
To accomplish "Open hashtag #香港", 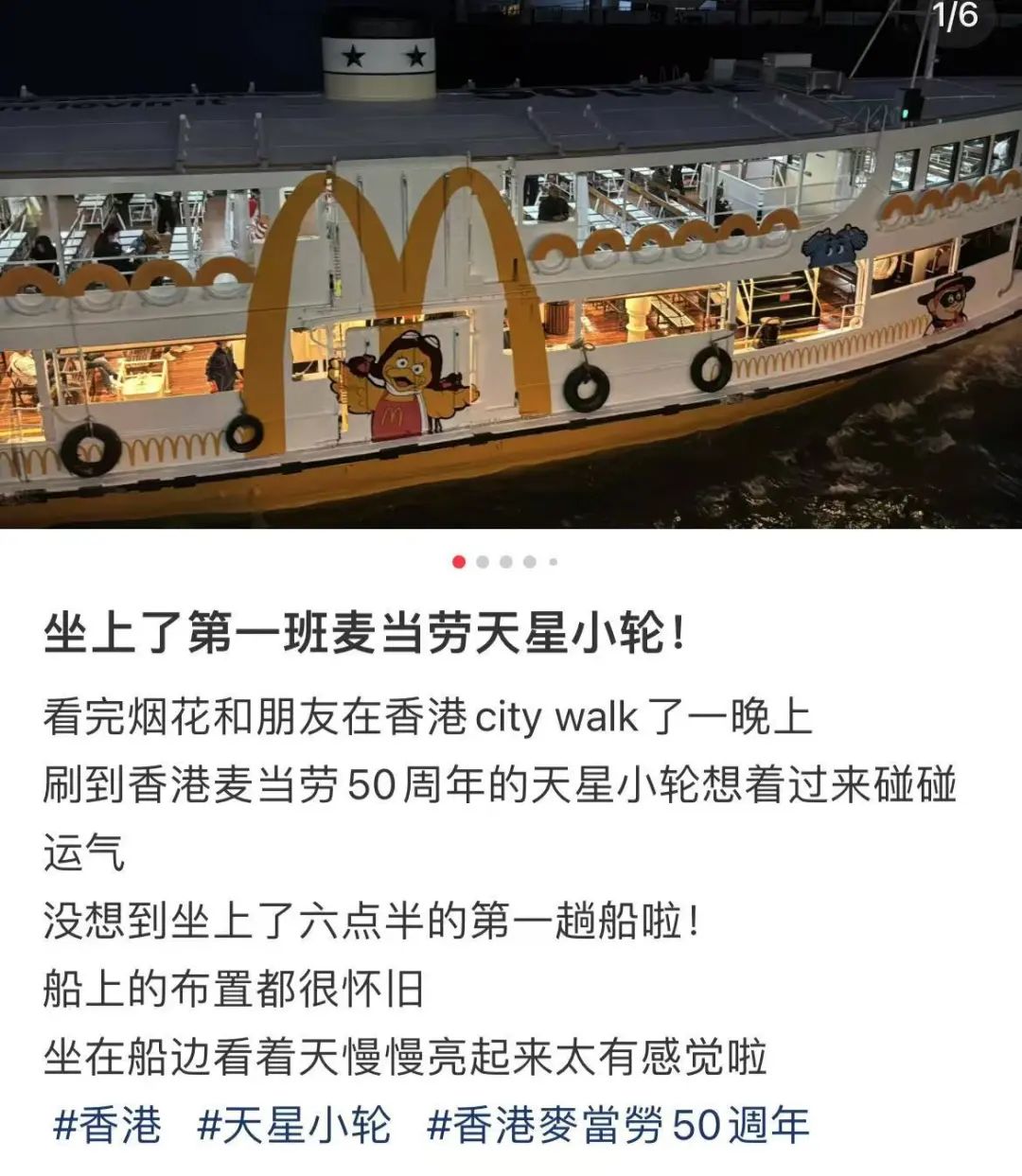I will (x=107, y=1125).
